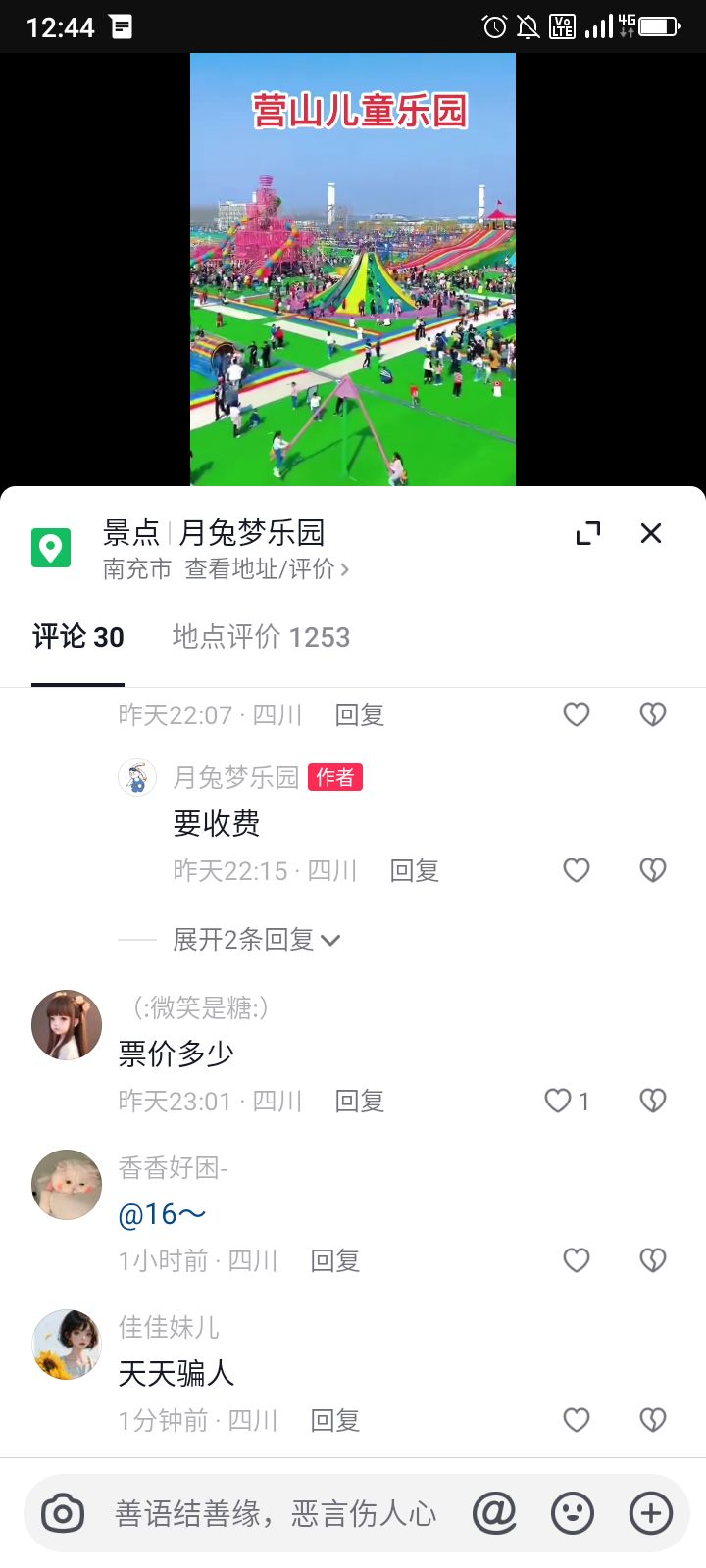Screen dimensions: 706x1568
Task: Switch to 地点评价 1253 tab
Action: (261, 637)
